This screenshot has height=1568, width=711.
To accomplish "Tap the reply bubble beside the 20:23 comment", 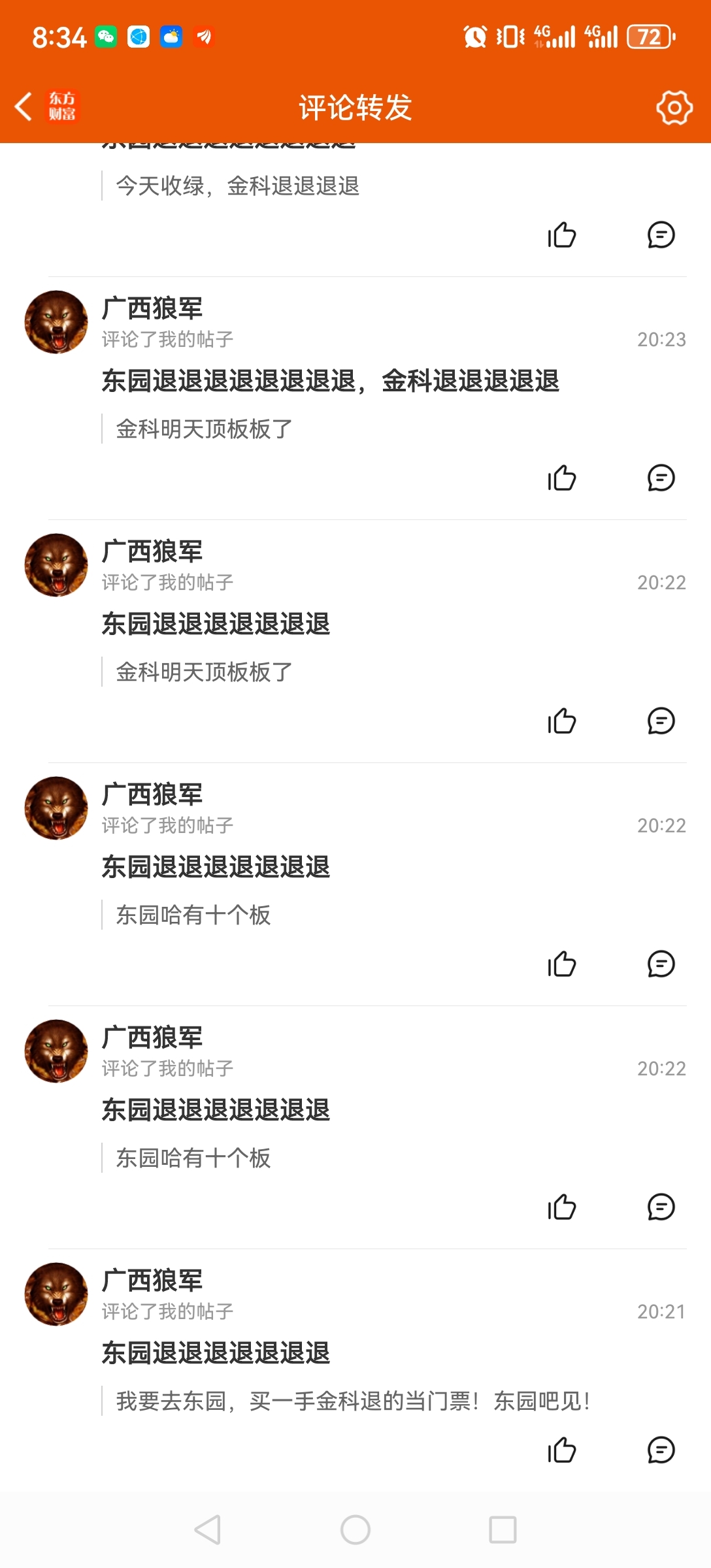I will 661,478.
